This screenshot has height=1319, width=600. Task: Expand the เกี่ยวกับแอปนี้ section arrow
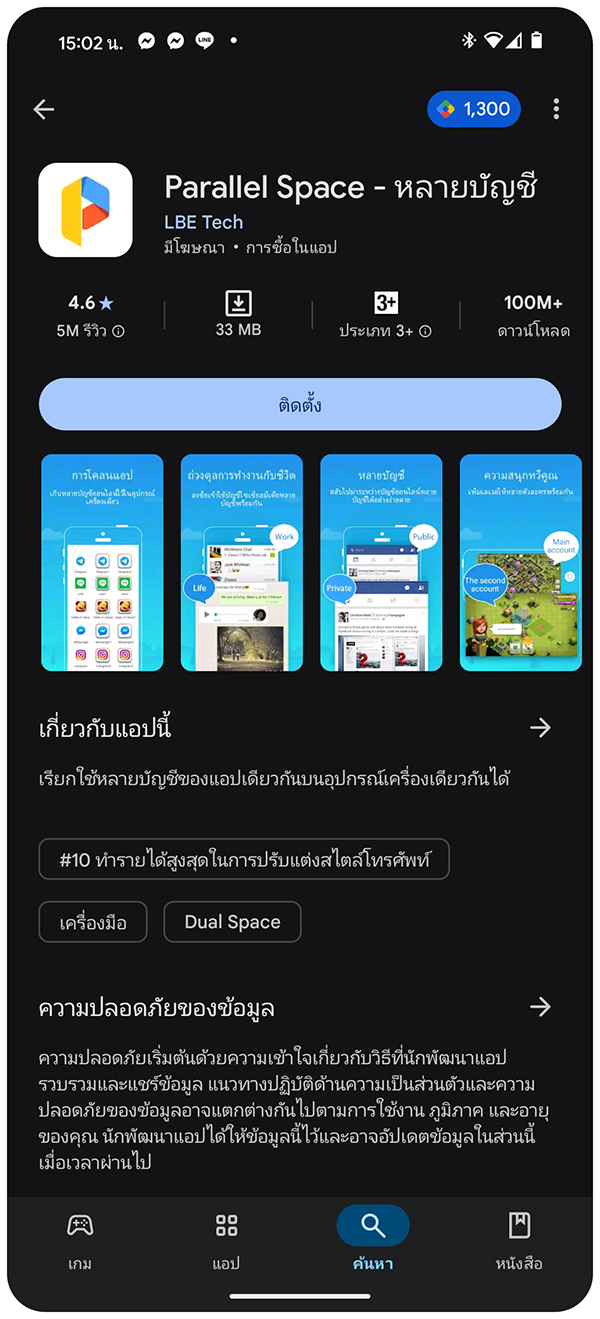[x=540, y=728]
